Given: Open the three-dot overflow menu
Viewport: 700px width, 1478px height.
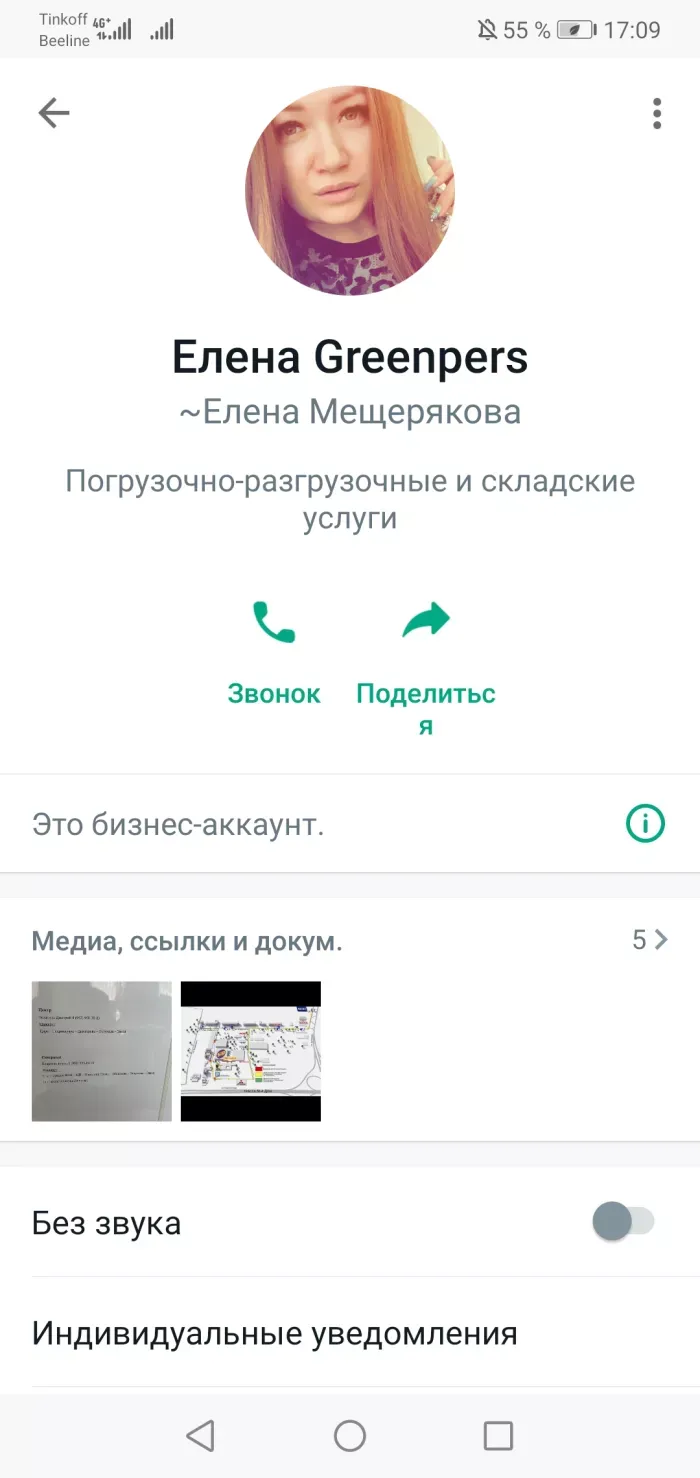Looking at the screenshot, I should click(656, 113).
